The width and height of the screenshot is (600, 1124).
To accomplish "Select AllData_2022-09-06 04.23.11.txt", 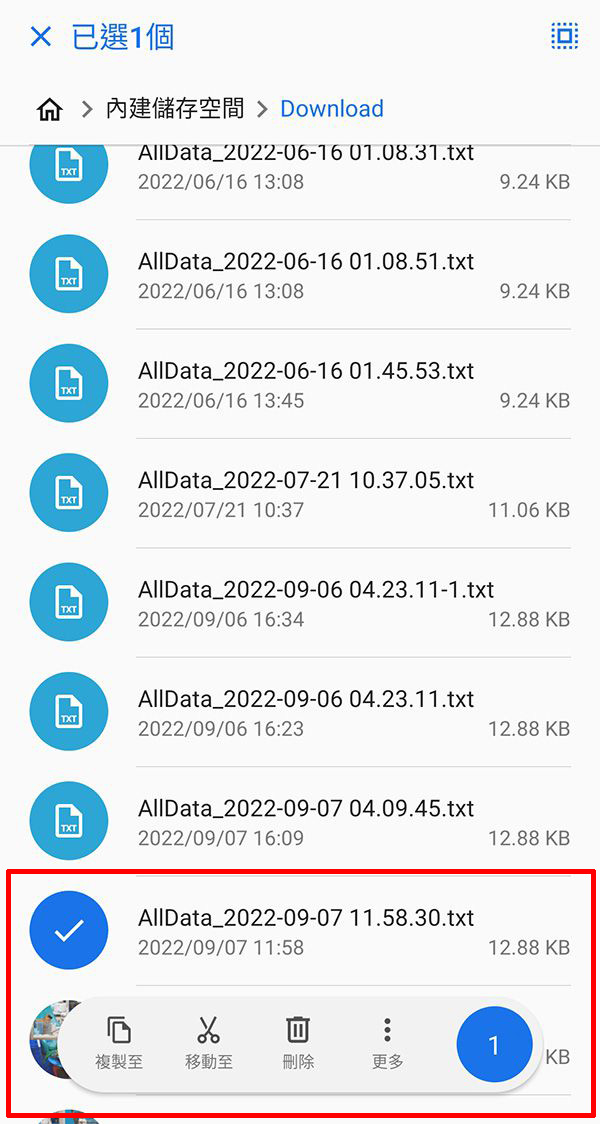I will point(300,712).
